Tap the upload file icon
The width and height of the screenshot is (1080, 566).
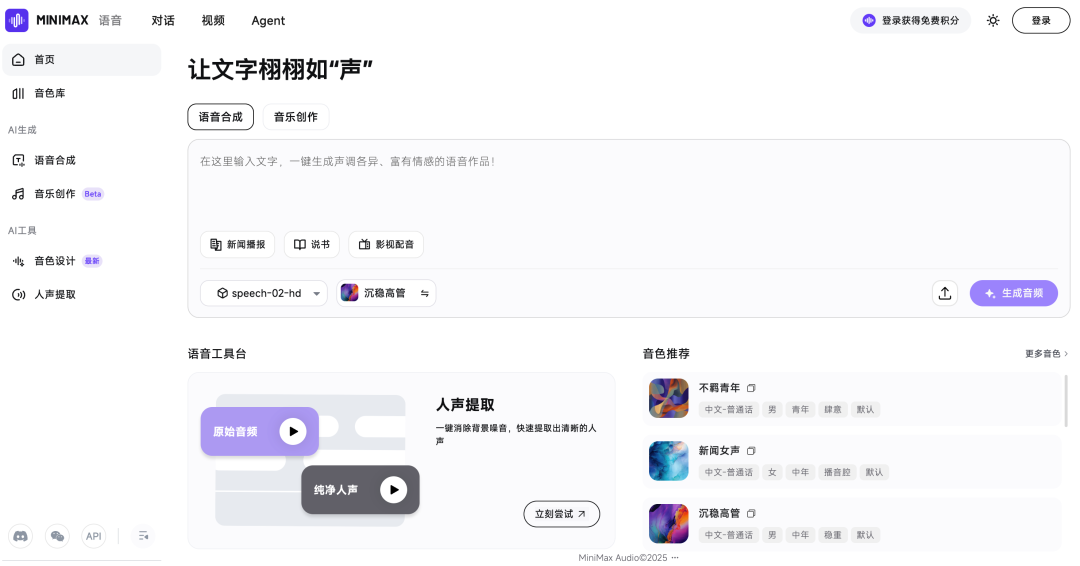point(944,293)
